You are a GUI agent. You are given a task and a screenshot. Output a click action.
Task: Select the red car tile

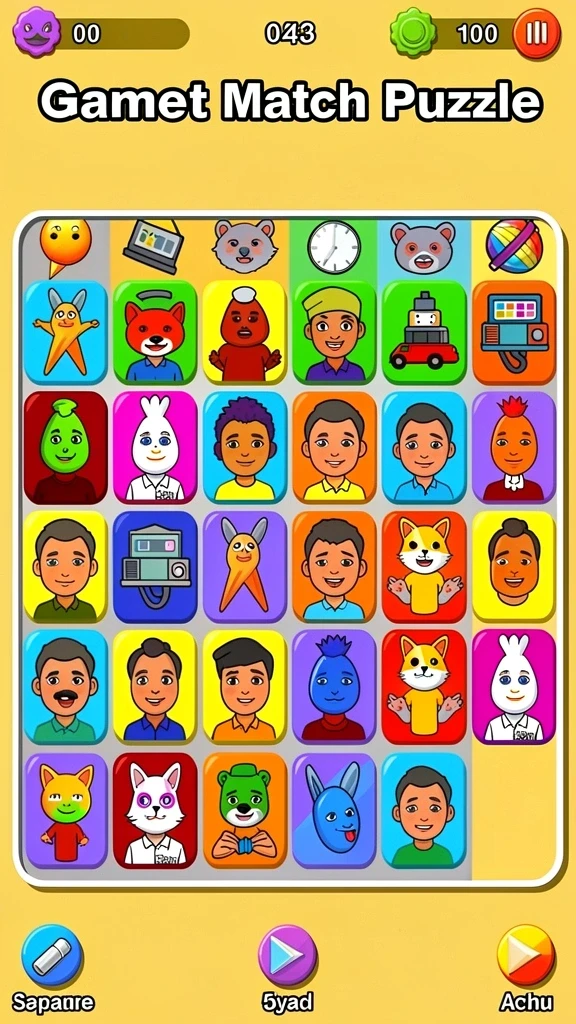pos(424,332)
